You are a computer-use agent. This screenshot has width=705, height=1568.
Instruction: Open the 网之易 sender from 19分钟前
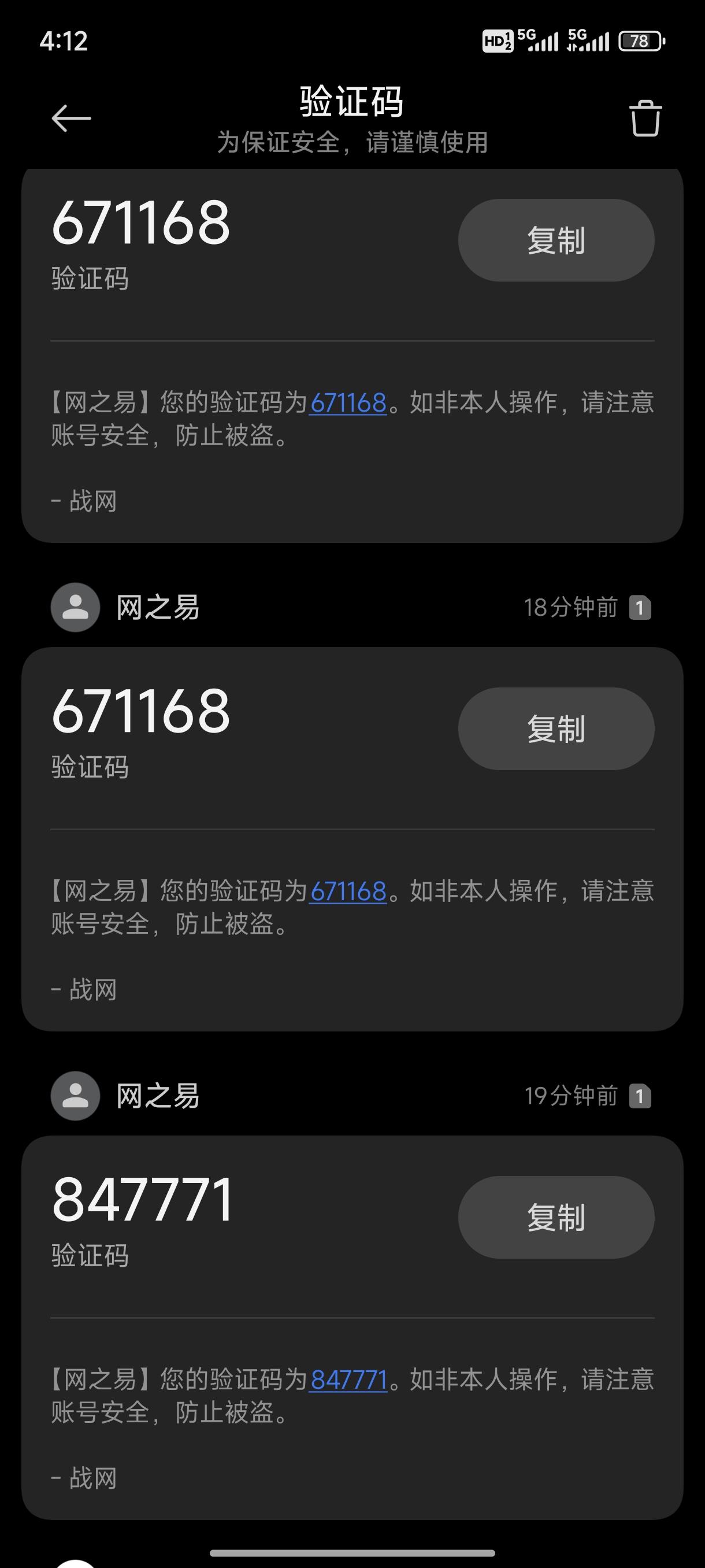[x=157, y=1096]
